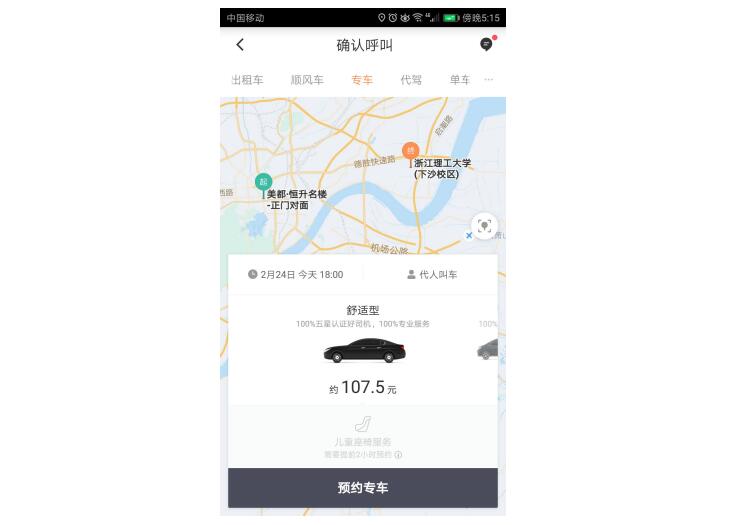Show more service types via the ellipsis
Screen dimensions: 735x525
click(x=489, y=80)
